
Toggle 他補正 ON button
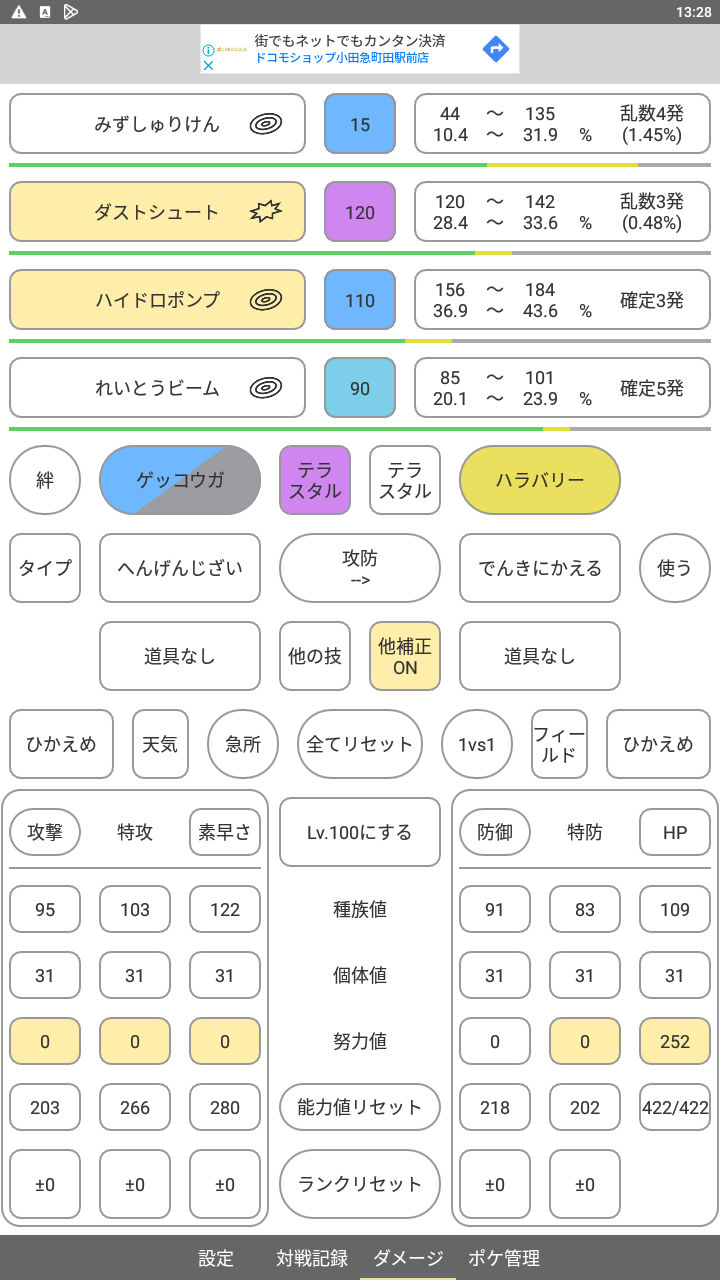click(x=405, y=656)
